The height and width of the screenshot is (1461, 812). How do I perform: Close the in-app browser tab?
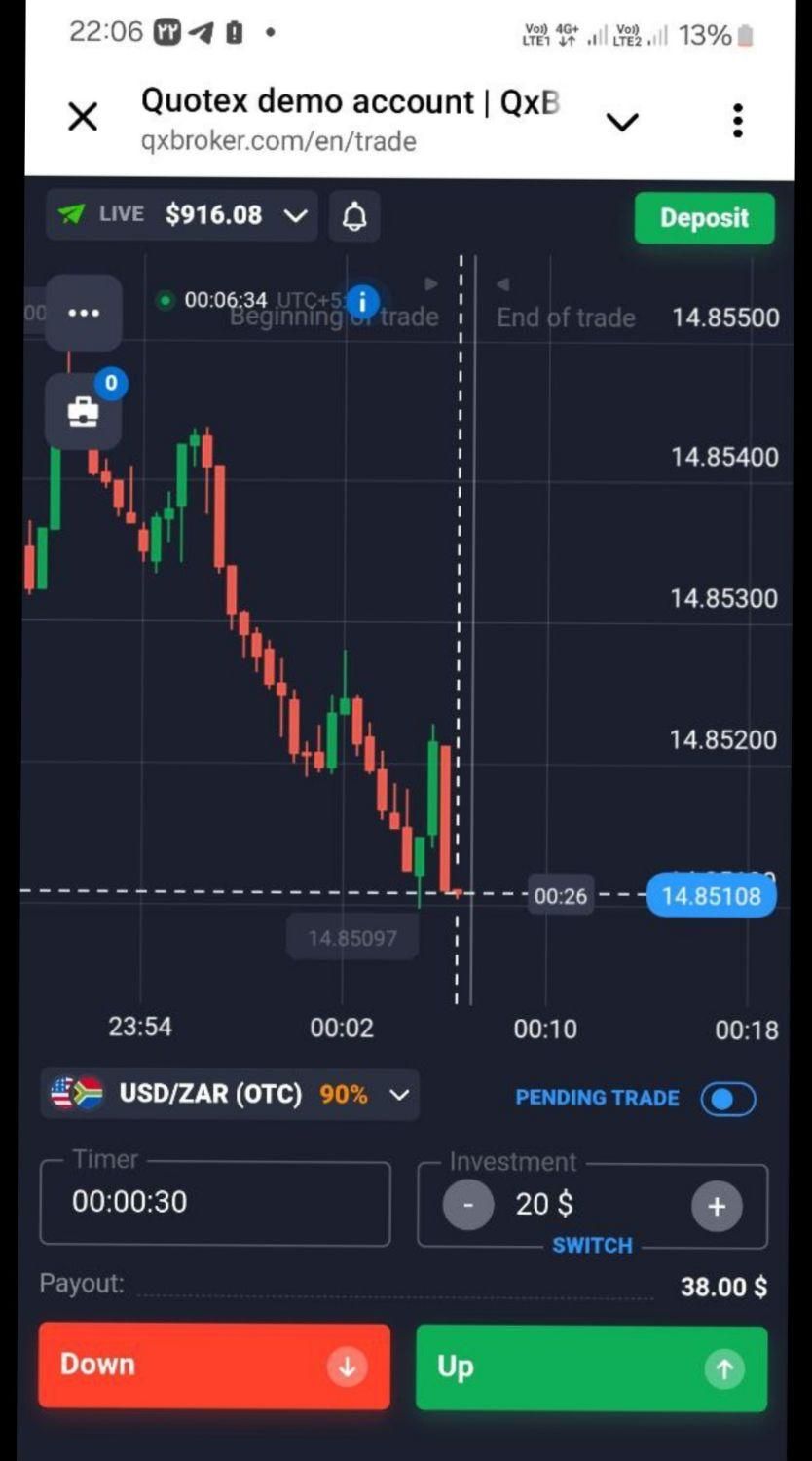[x=83, y=119]
